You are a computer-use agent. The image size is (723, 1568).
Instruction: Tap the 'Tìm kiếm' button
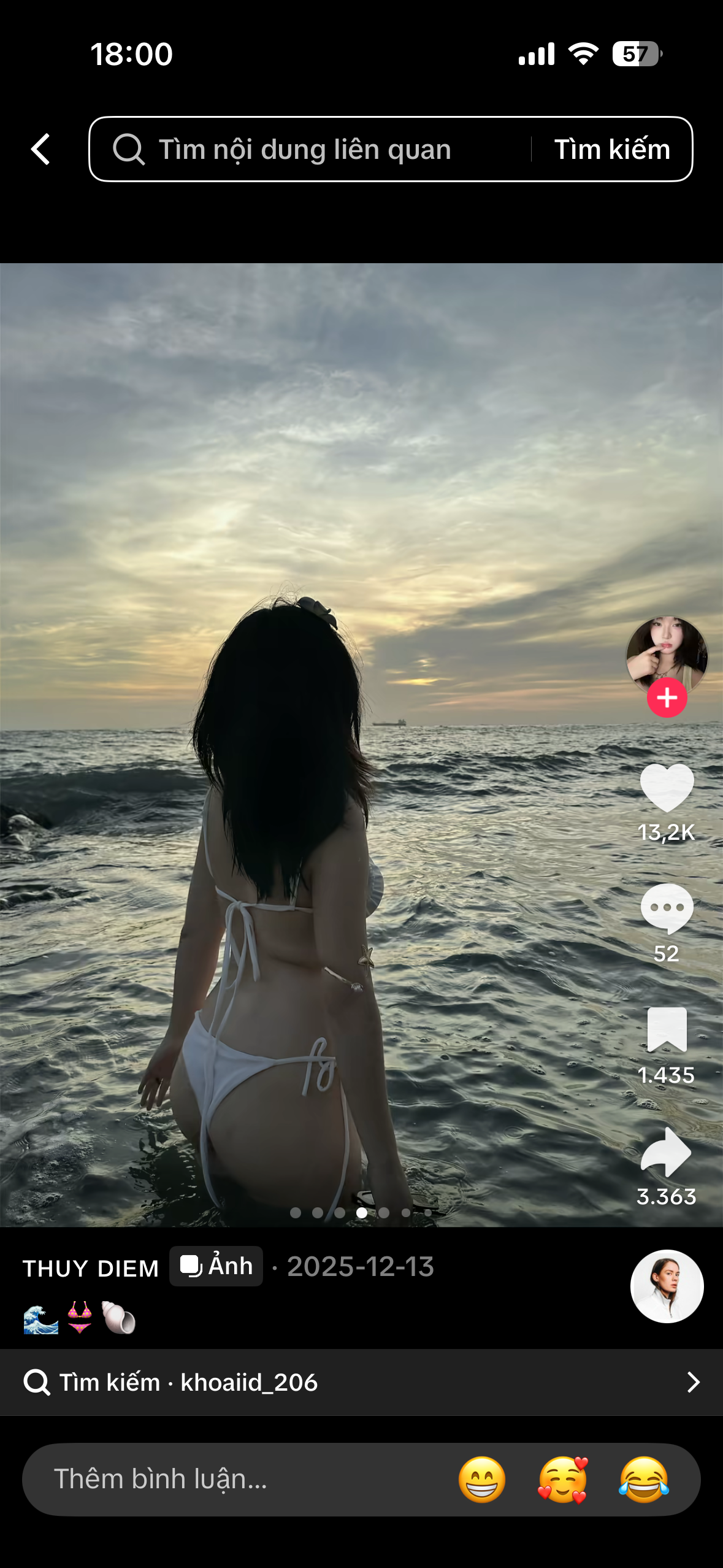pyautogui.click(x=611, y=149)
